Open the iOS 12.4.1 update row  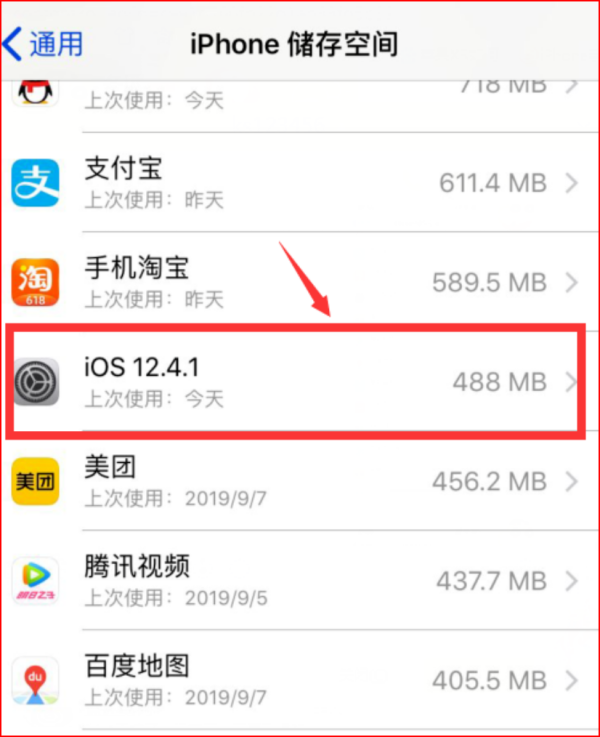300,381
